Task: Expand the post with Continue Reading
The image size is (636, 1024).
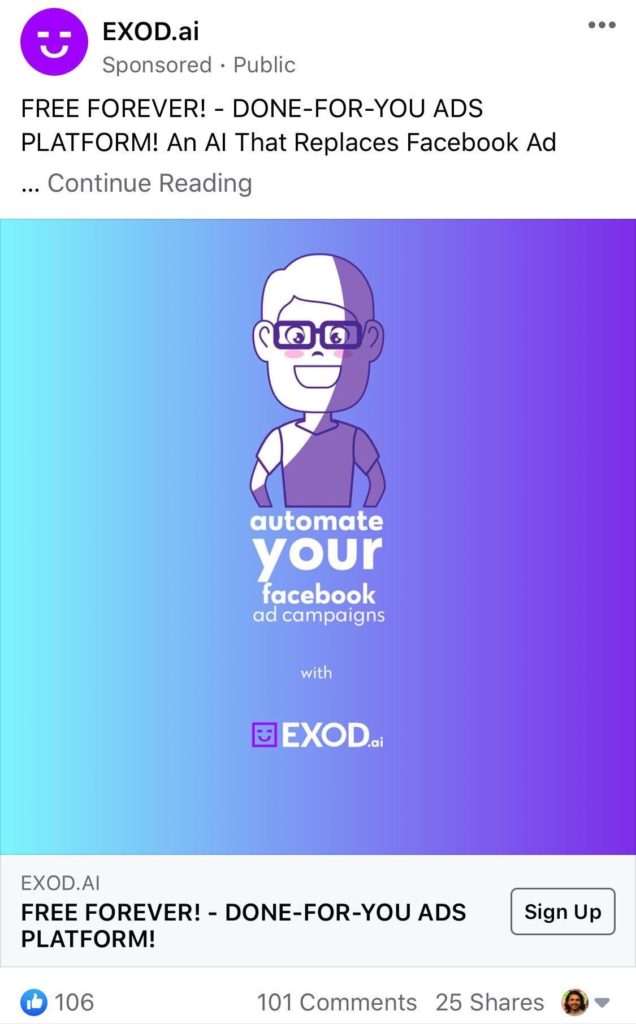Action: pyautogui.click(x=149, y=183)
